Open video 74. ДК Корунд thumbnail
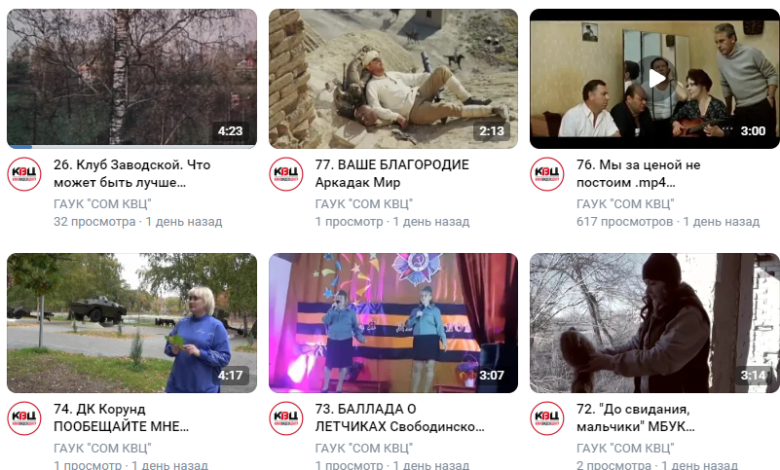780x470 pixels. (131, 322)
